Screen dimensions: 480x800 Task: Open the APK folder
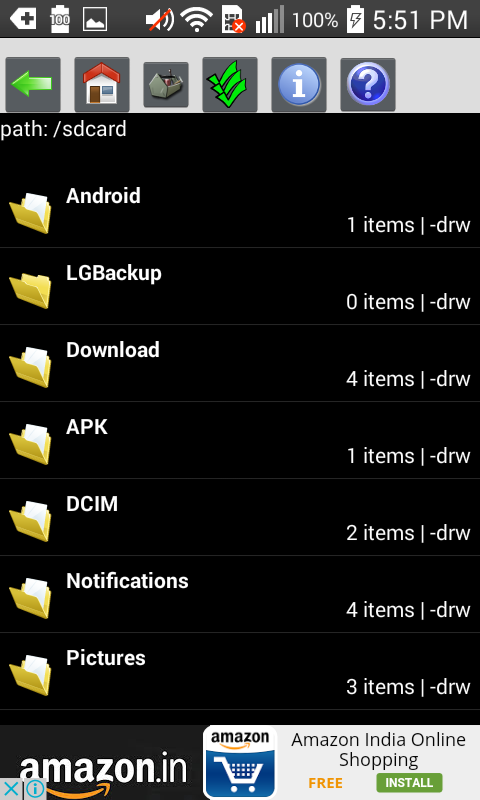pyautogui.click(x=240, y=441)
